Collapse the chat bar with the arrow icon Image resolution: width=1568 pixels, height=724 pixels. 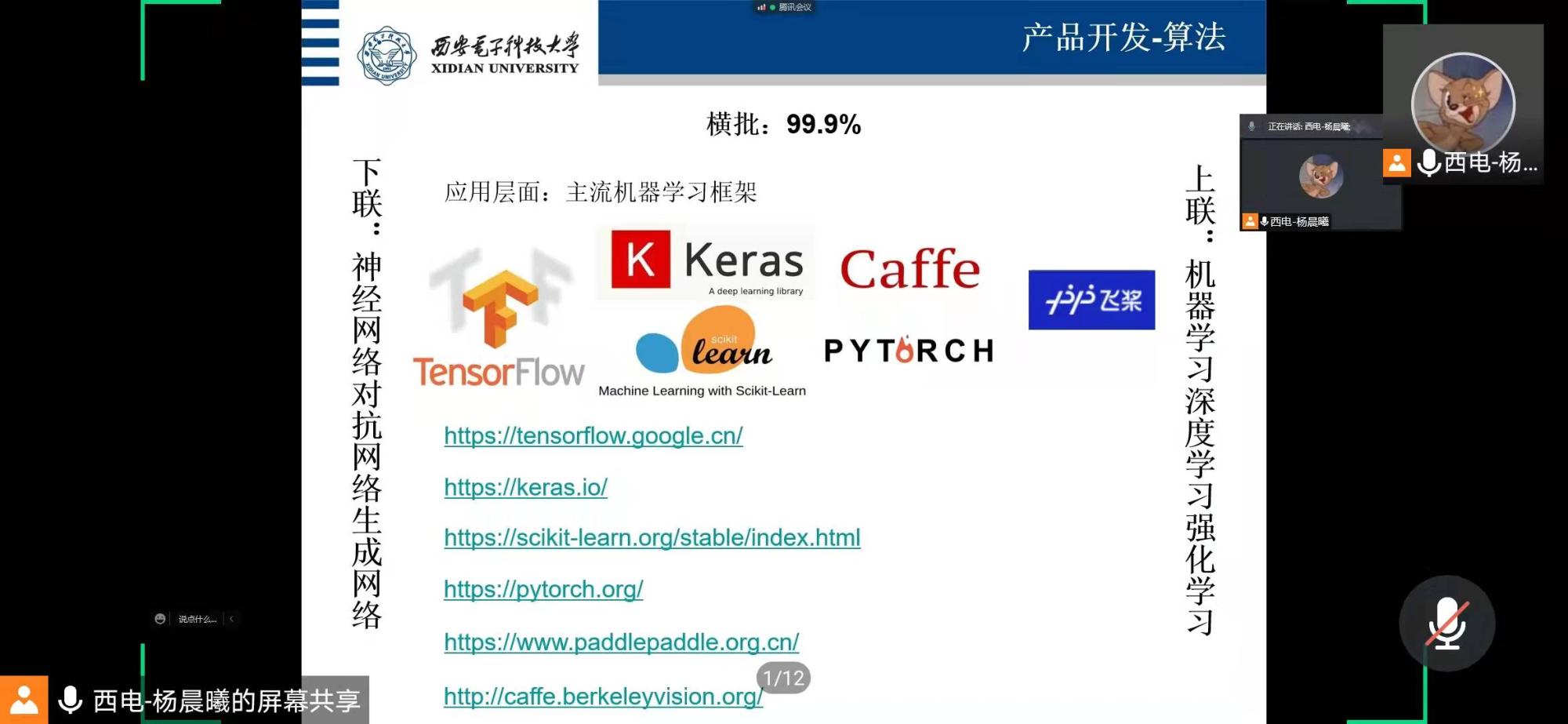click(x=231, y=619)
